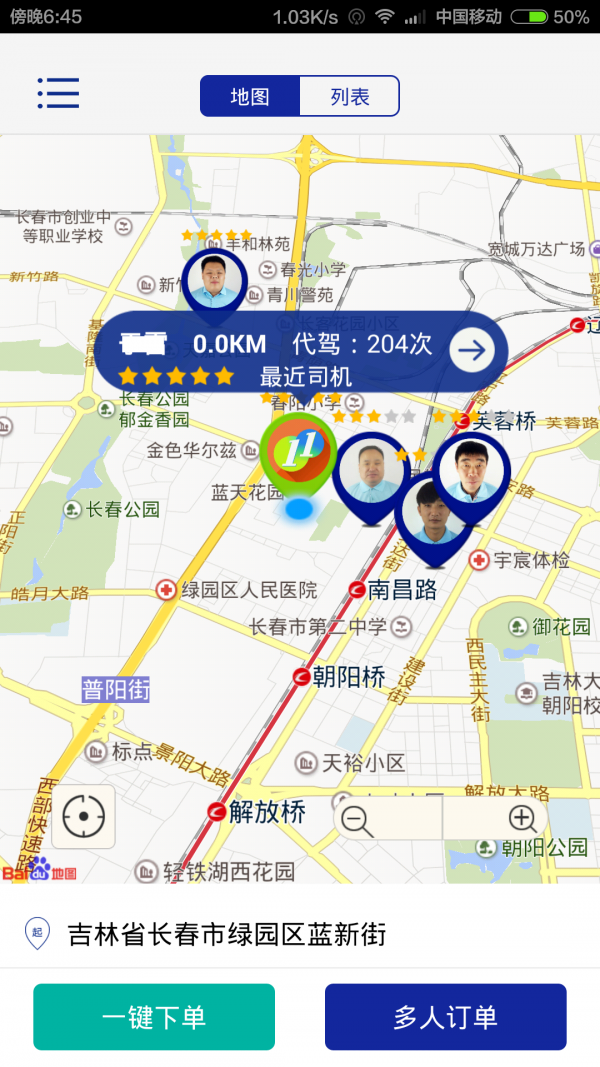Tap the 一键下单 button
This screenshot has height=1067, width=600.
154,1017
